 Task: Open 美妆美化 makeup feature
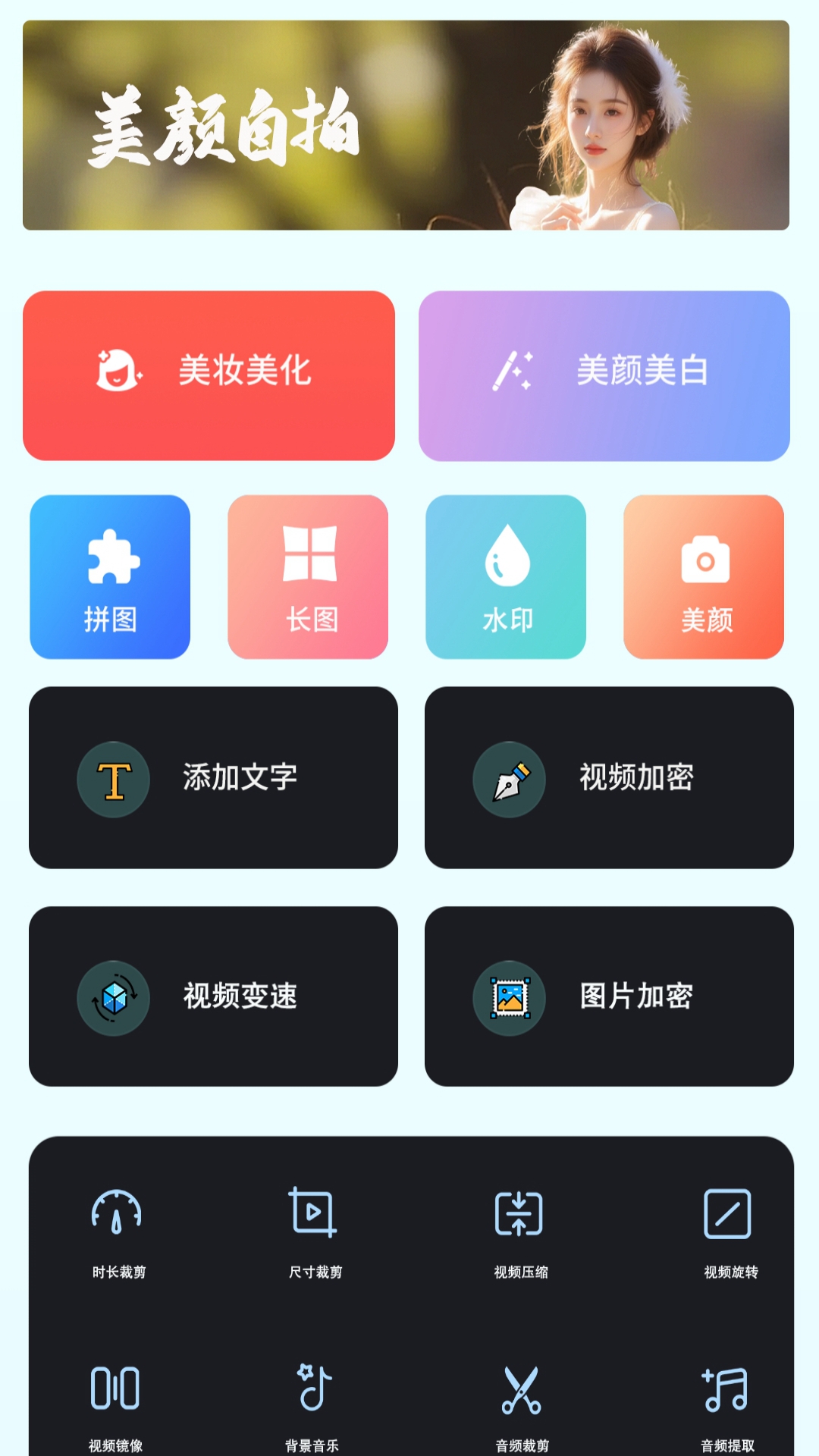209,375
